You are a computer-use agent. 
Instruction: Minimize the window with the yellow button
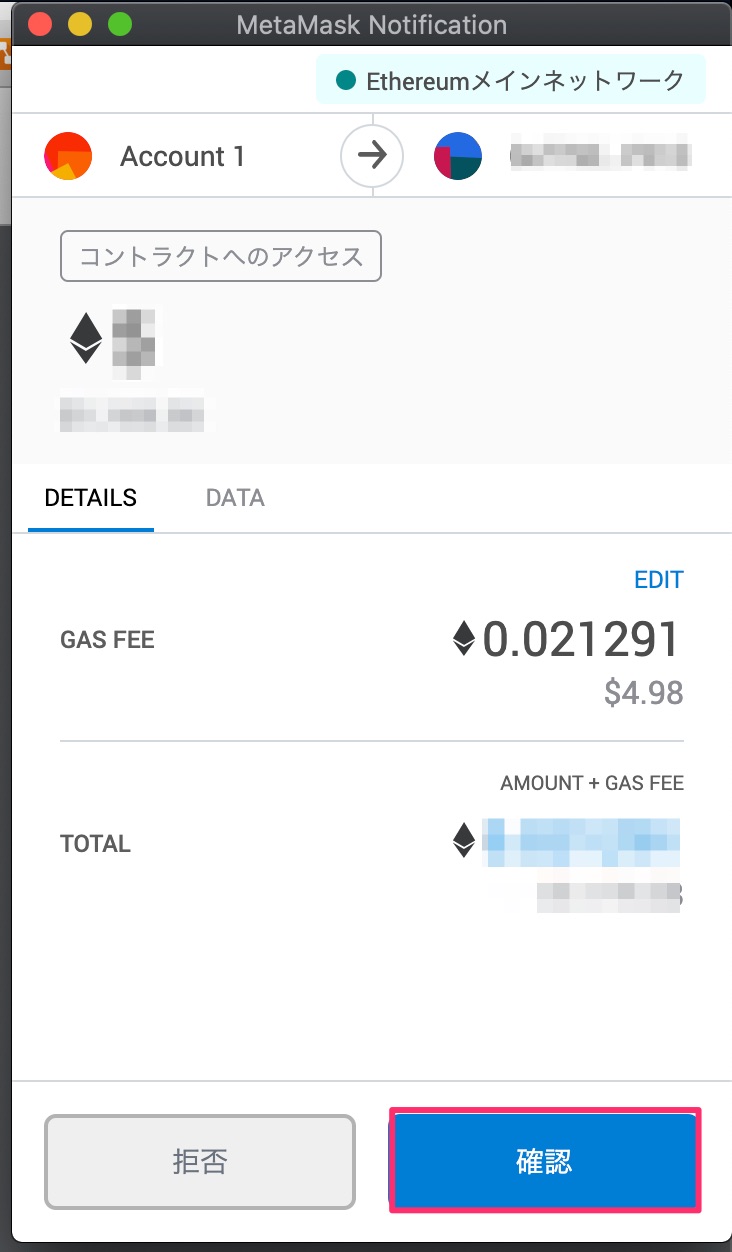(80, 24)
